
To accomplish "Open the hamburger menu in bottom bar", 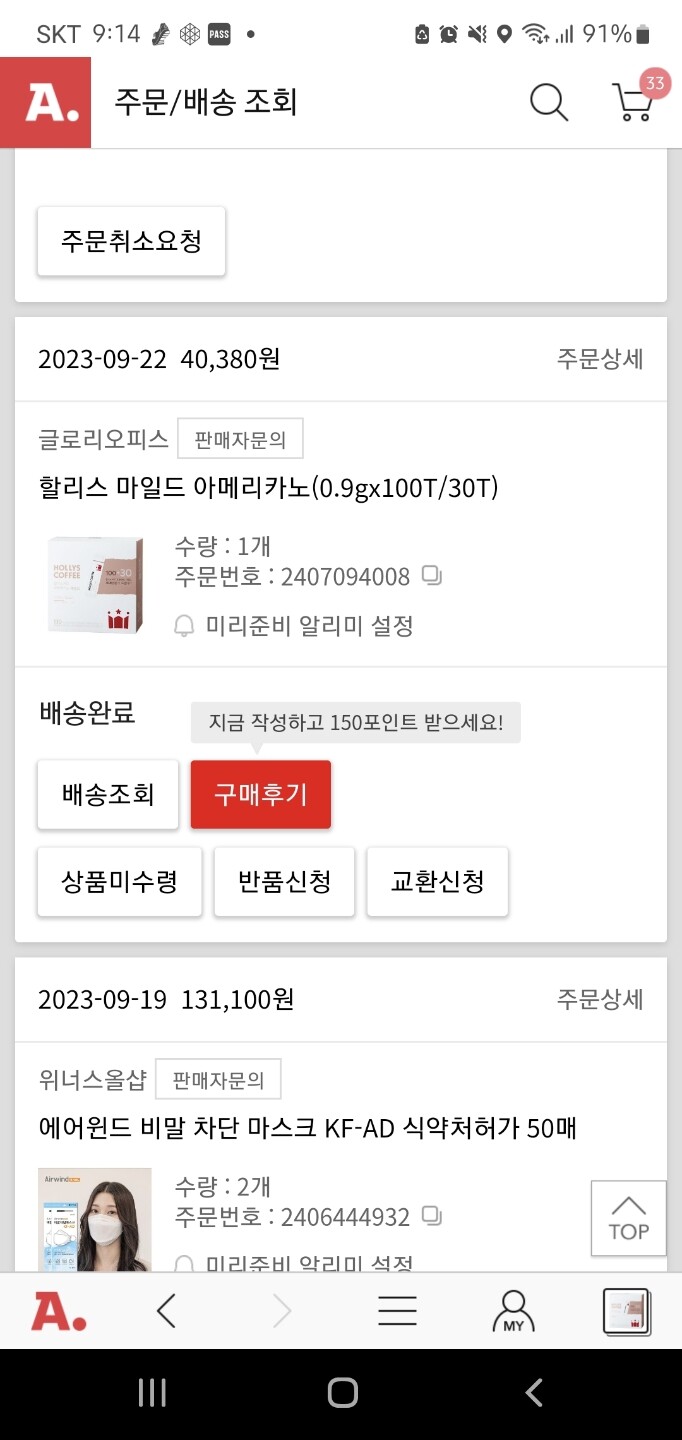I will [397, 1310].
